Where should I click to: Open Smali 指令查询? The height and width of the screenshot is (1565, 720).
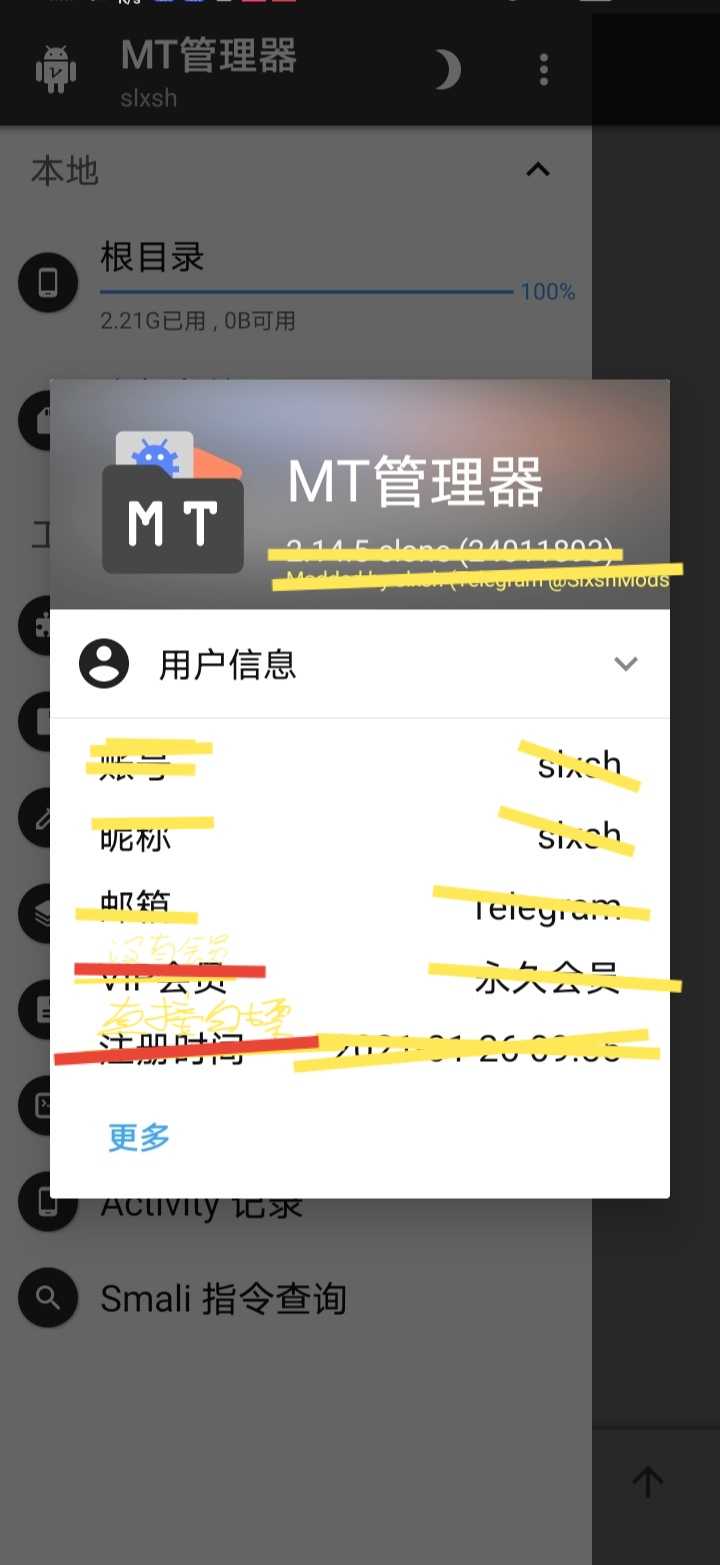point(223,1298)
